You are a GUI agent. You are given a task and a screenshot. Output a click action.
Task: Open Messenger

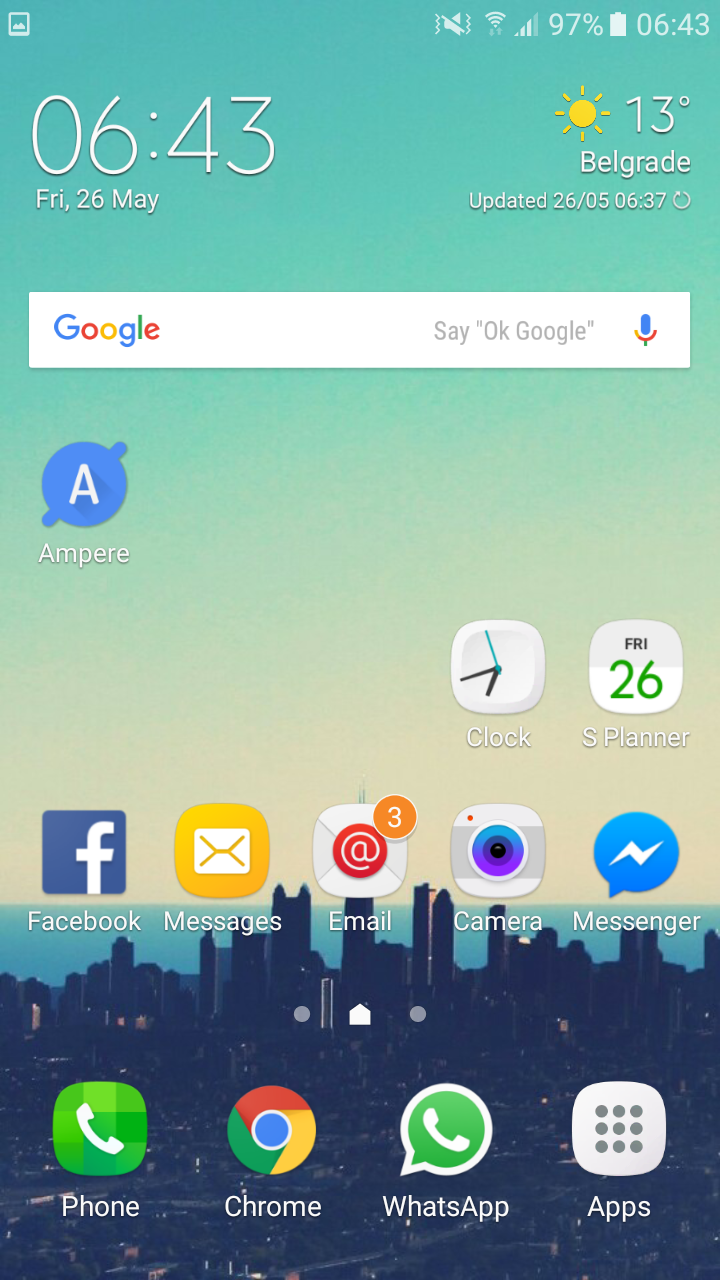636,853
